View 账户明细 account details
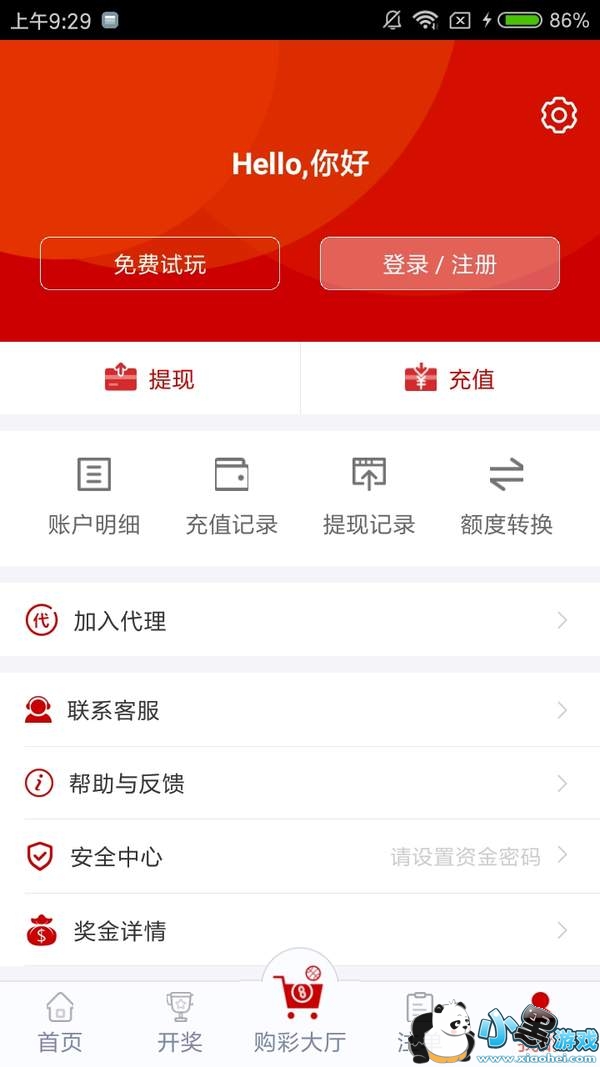This screenshot has width=600, height=1067. (x=94, y=497)
